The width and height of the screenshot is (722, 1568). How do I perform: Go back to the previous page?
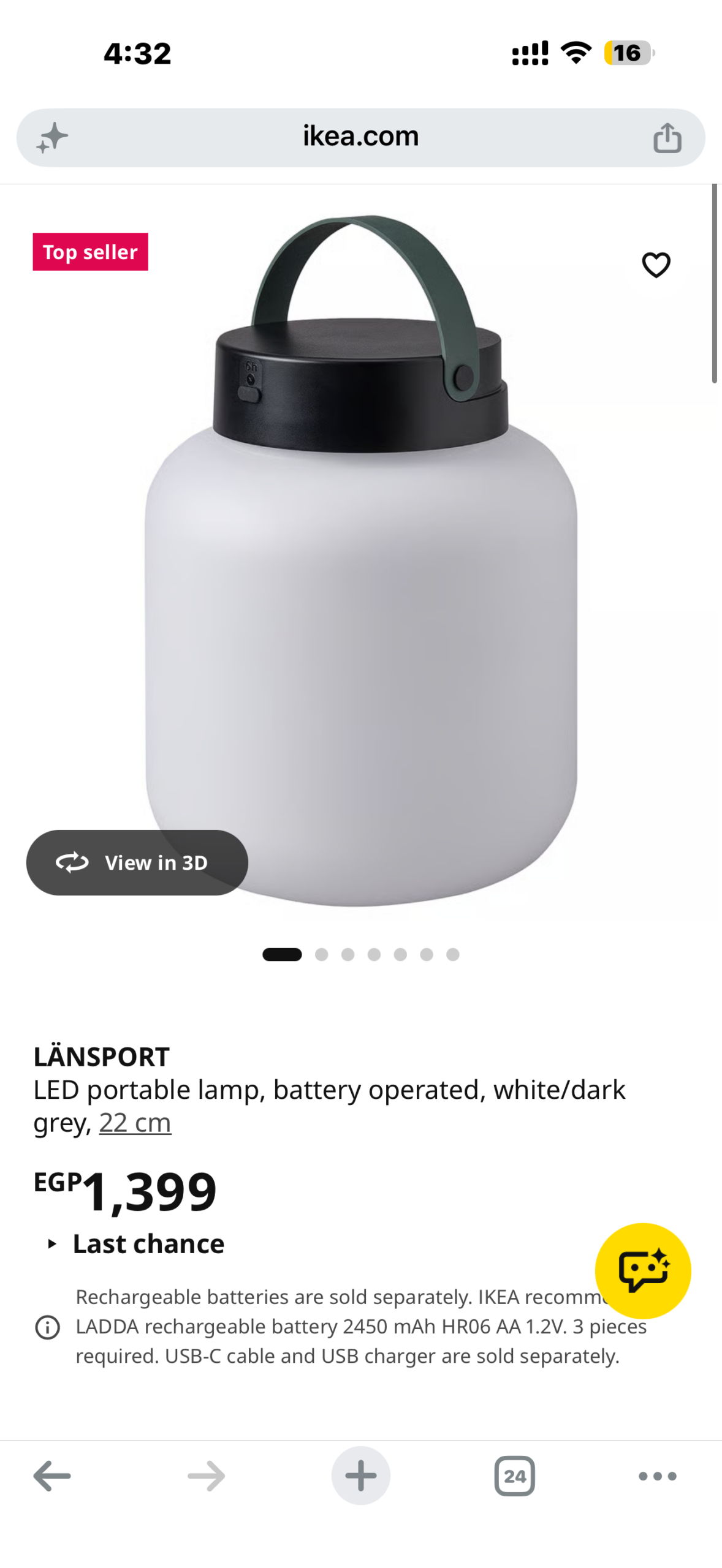coord(52,1476)
